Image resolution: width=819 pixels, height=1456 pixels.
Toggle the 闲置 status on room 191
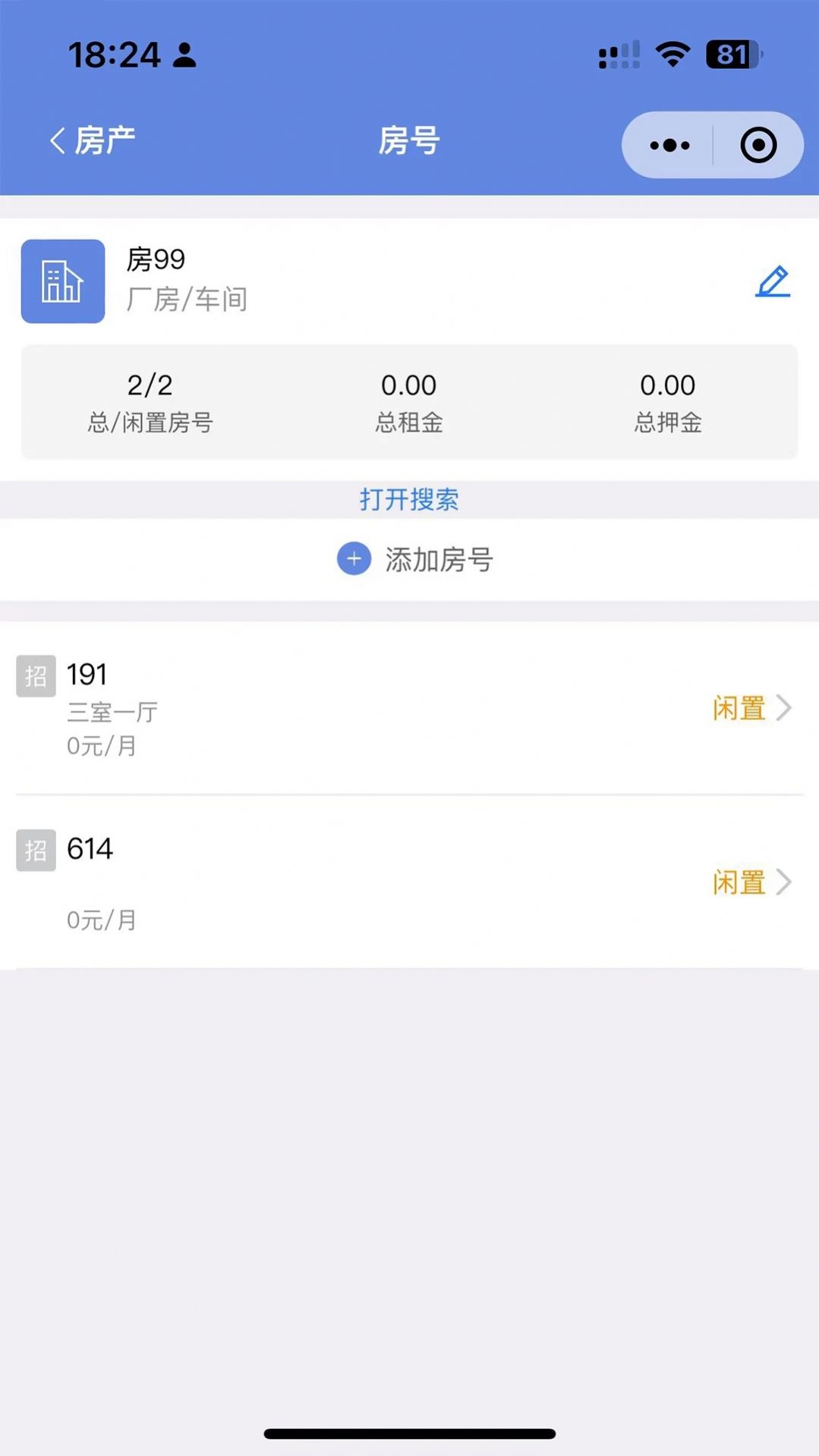tap(739, 707)
